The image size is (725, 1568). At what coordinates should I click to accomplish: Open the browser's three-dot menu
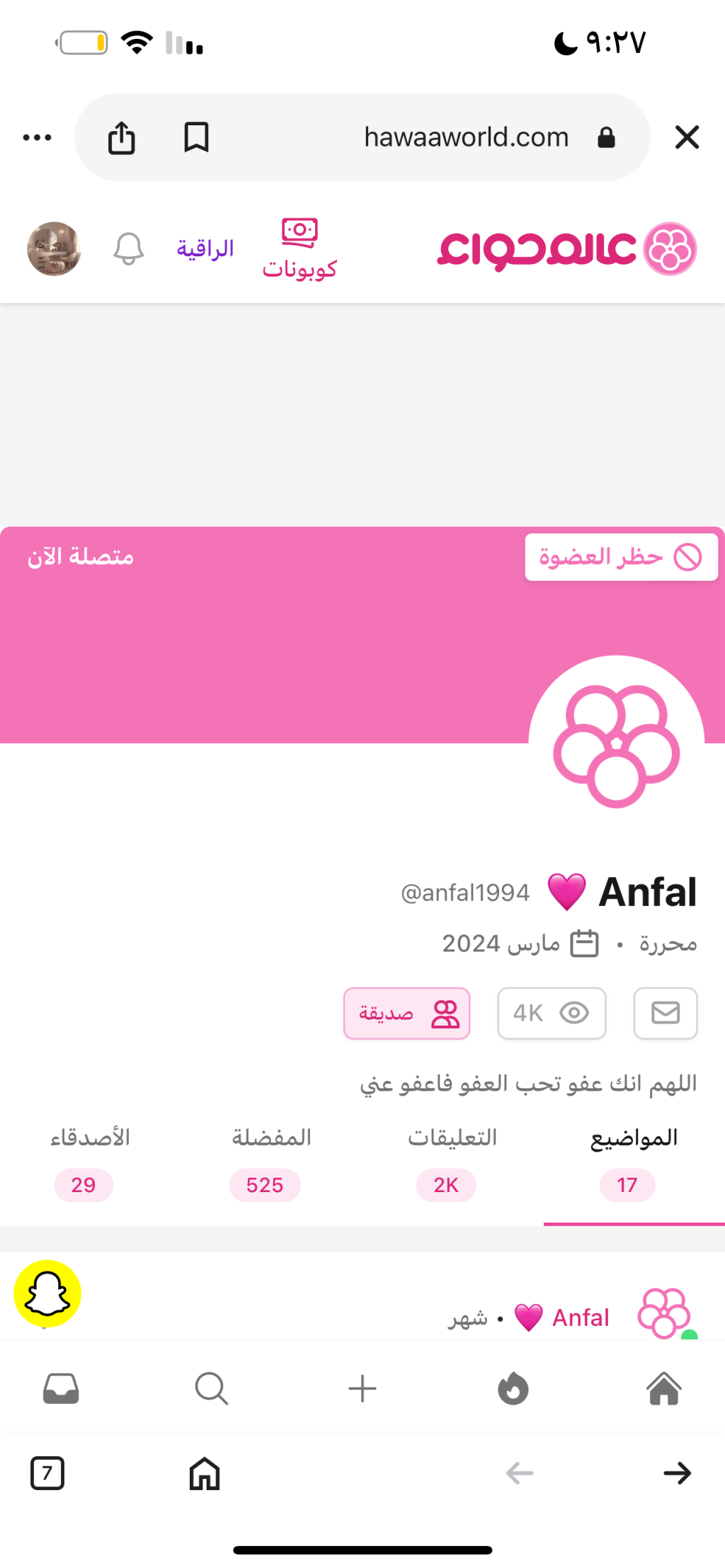click(38, 137)
